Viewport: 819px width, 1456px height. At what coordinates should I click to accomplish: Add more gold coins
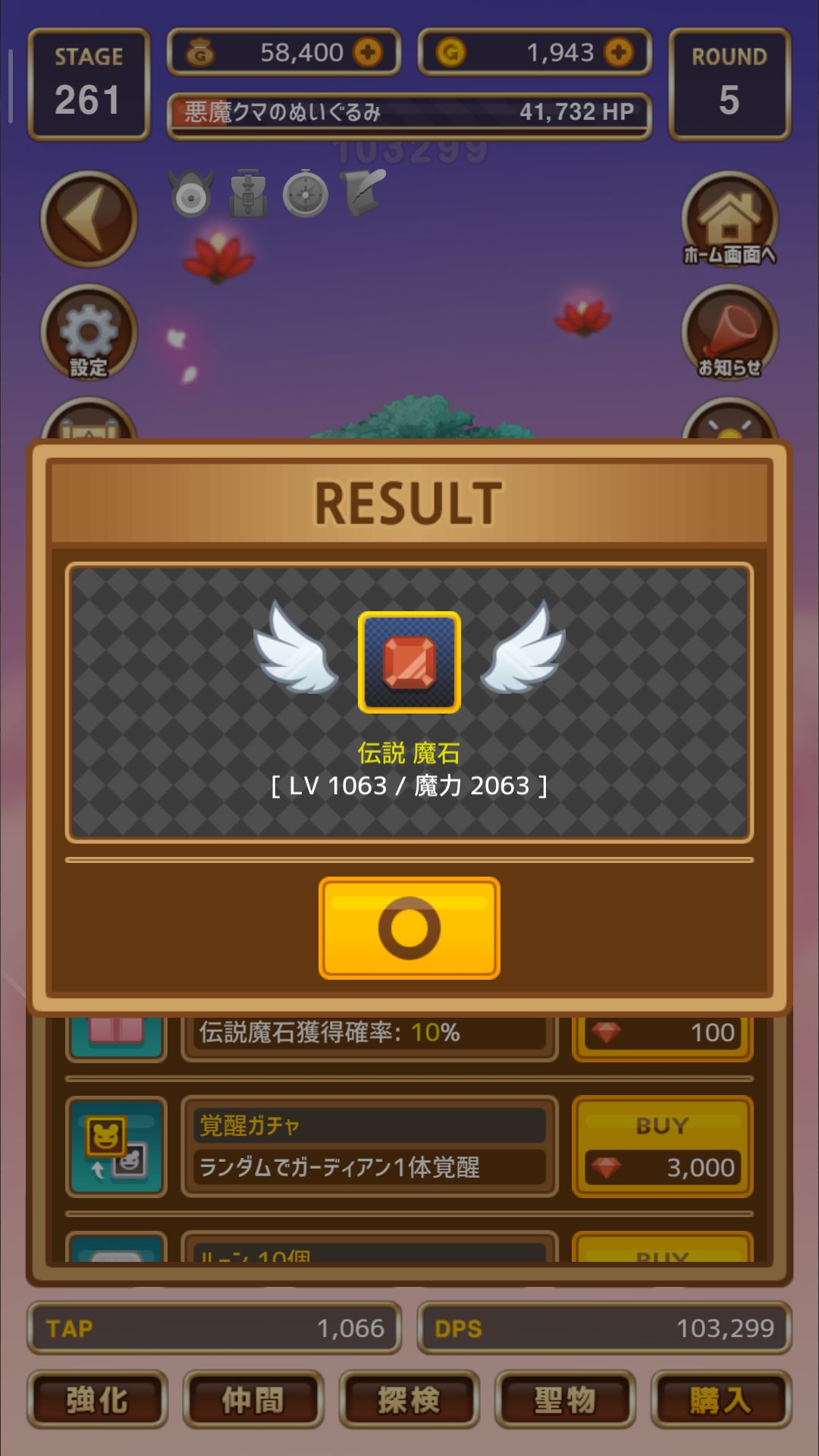click(619, 52)
